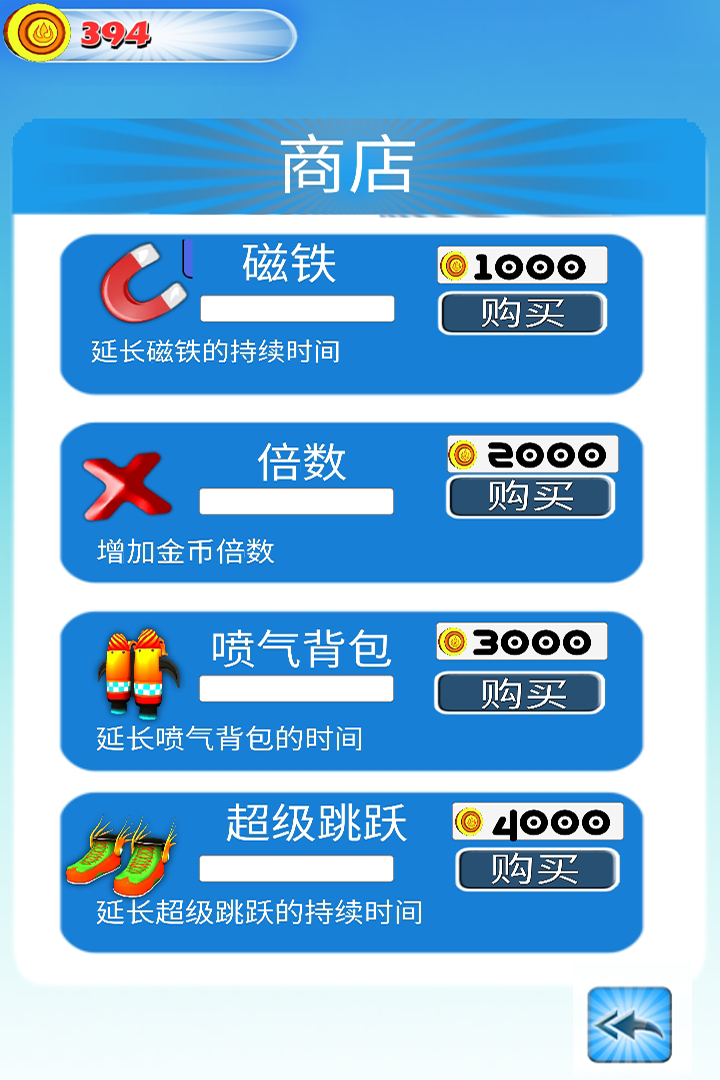
Task: Click the 3000 price tag for 喷气背包
Action: 520,640
